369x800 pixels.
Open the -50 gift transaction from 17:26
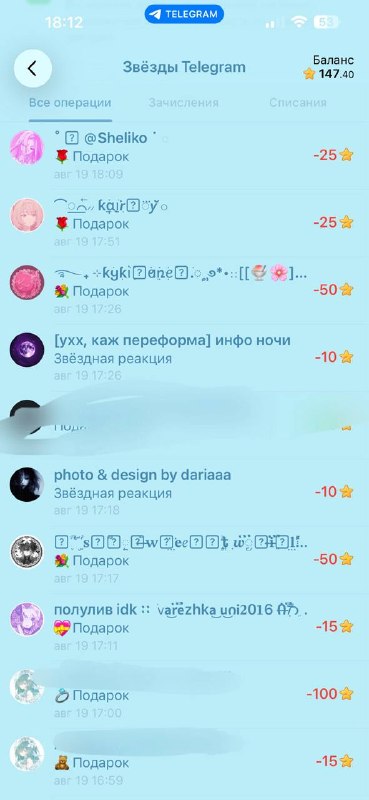click(x=184, y=290)
